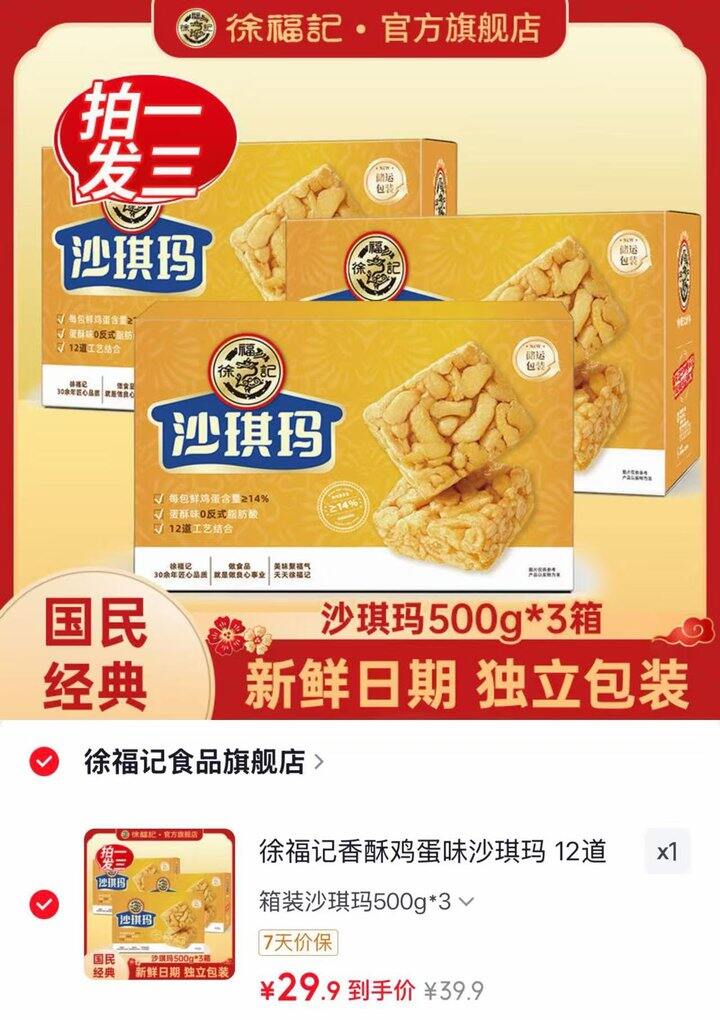Screen dimensions: 720x1020
Task: Expand the 箱装沙琪玛500g*3 spec dropdown
Action: (x=366, y=902)
